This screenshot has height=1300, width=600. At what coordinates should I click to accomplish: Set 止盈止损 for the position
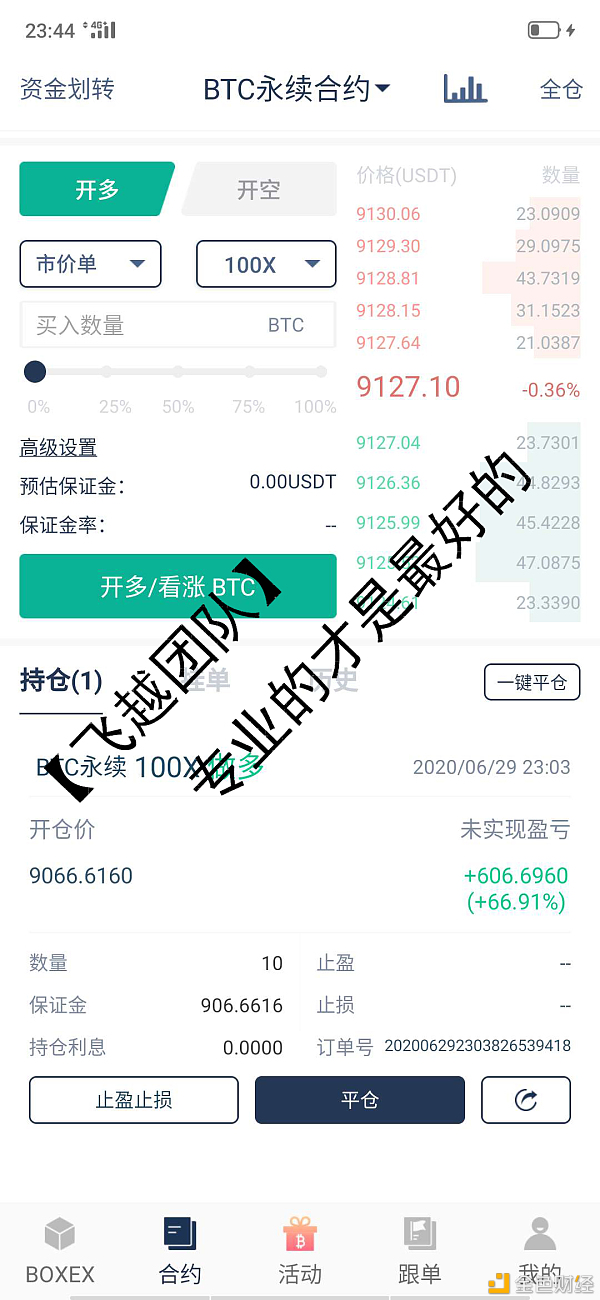pyautogui.click(x=134, y=1100)
